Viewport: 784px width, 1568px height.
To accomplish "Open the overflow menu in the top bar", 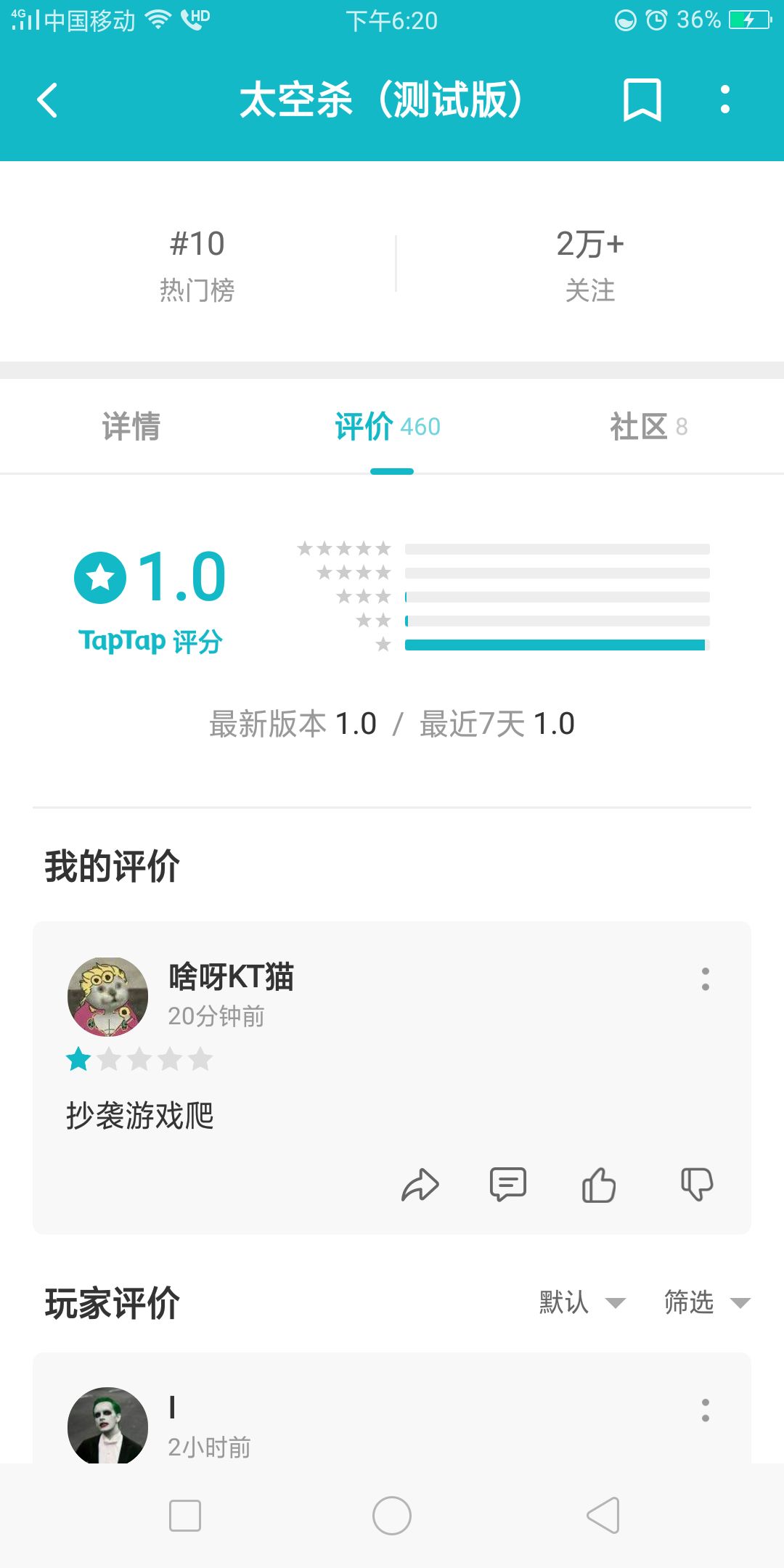I will [x=724, y=100].
